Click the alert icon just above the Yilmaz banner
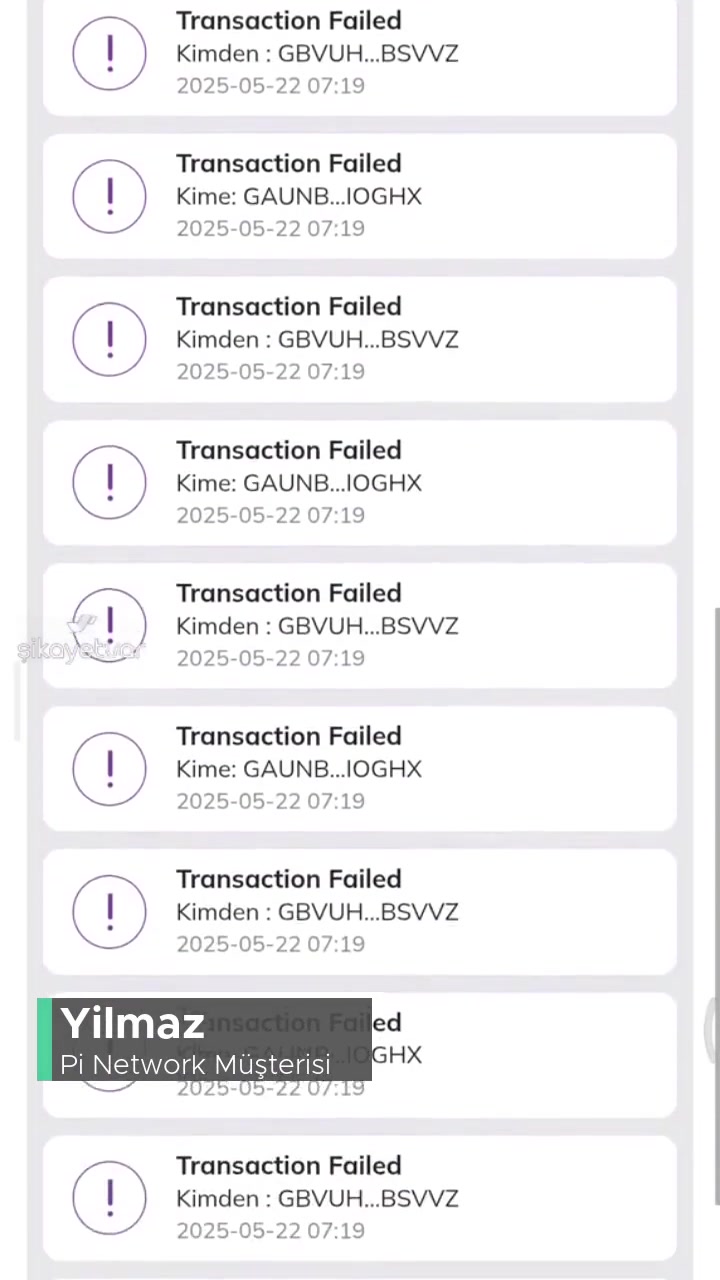Screen dimensions: 720x1280 click(x=110, y=911)
